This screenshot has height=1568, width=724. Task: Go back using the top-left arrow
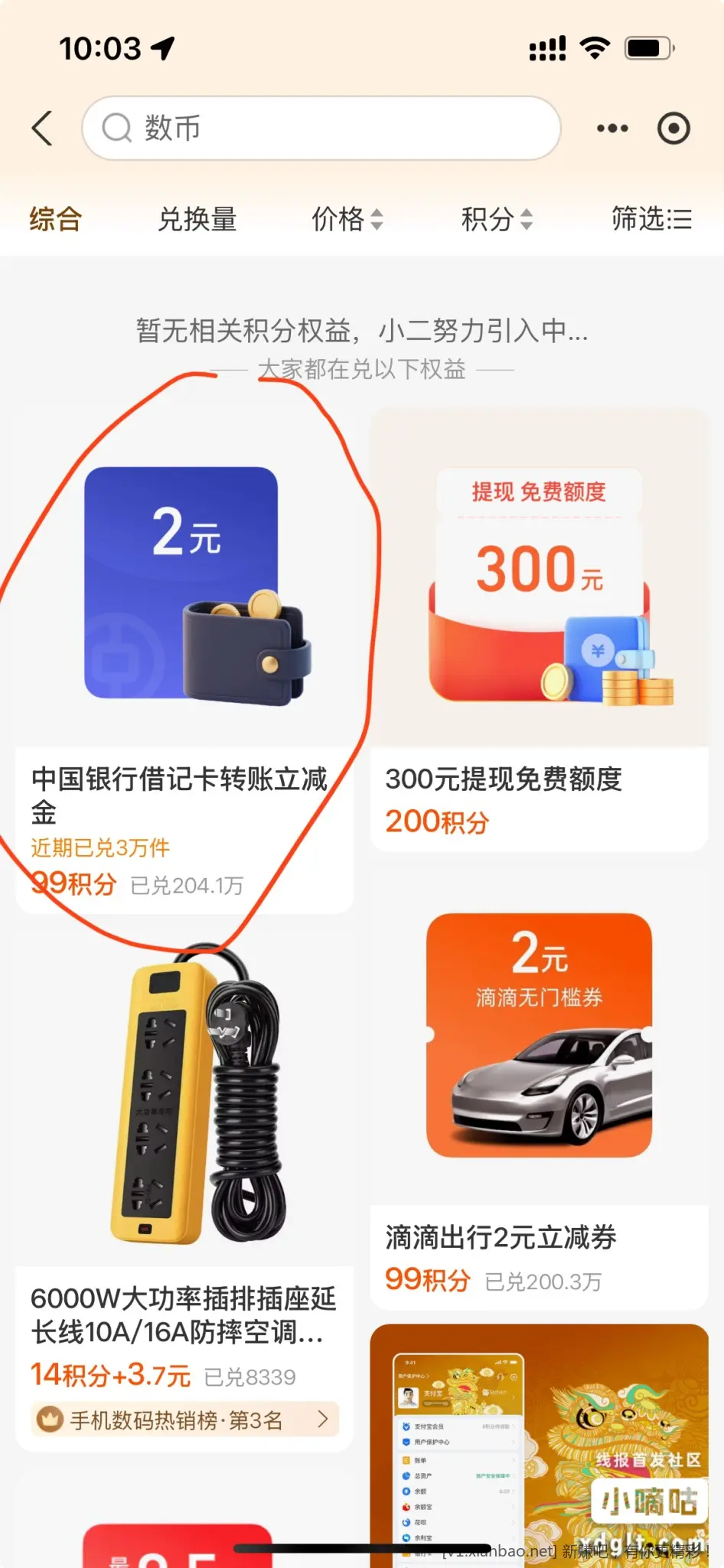tap(43, 128)
